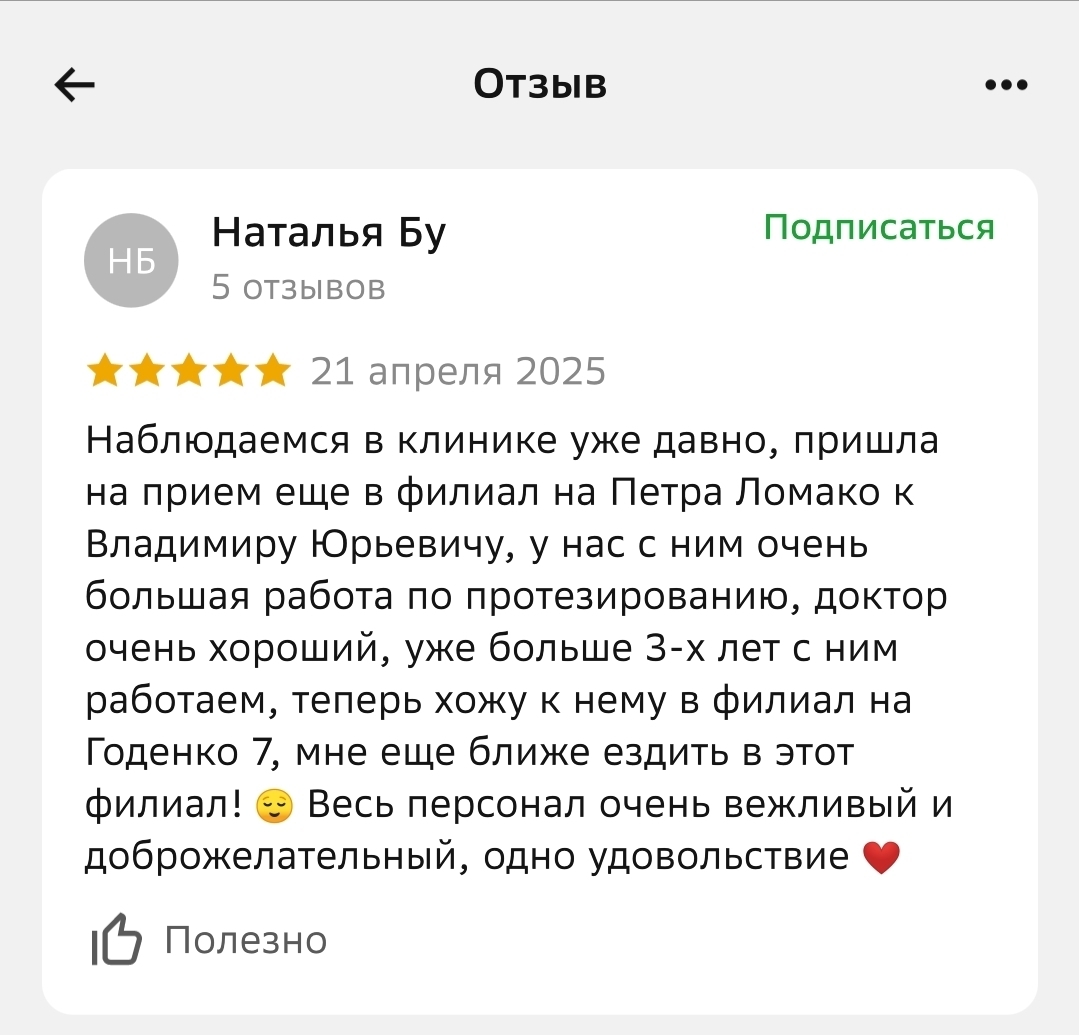Open the three-dot overflow menu

coord(1005,85)
